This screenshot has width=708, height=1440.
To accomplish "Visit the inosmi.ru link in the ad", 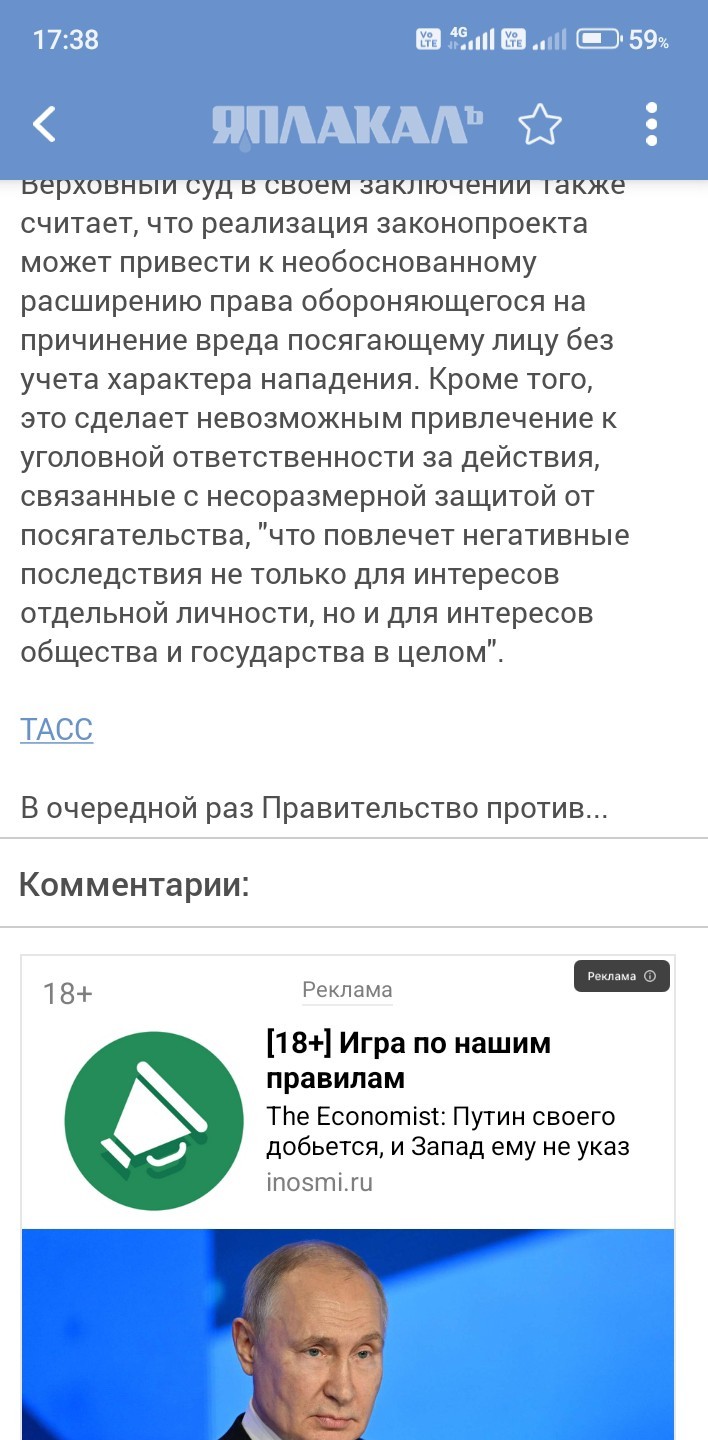I will click(x=319, y=1182).
